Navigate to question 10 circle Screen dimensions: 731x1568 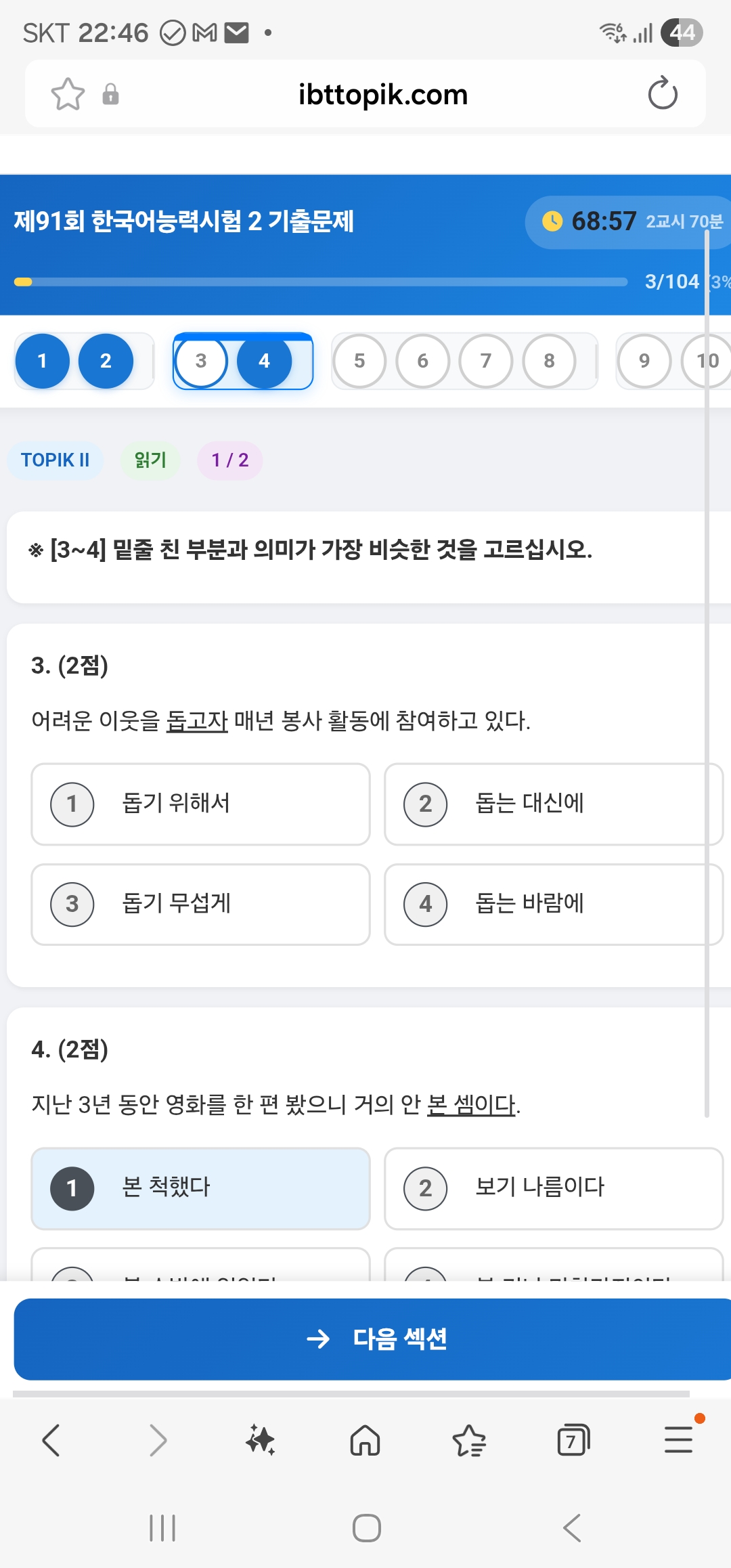tap(708, 362)
